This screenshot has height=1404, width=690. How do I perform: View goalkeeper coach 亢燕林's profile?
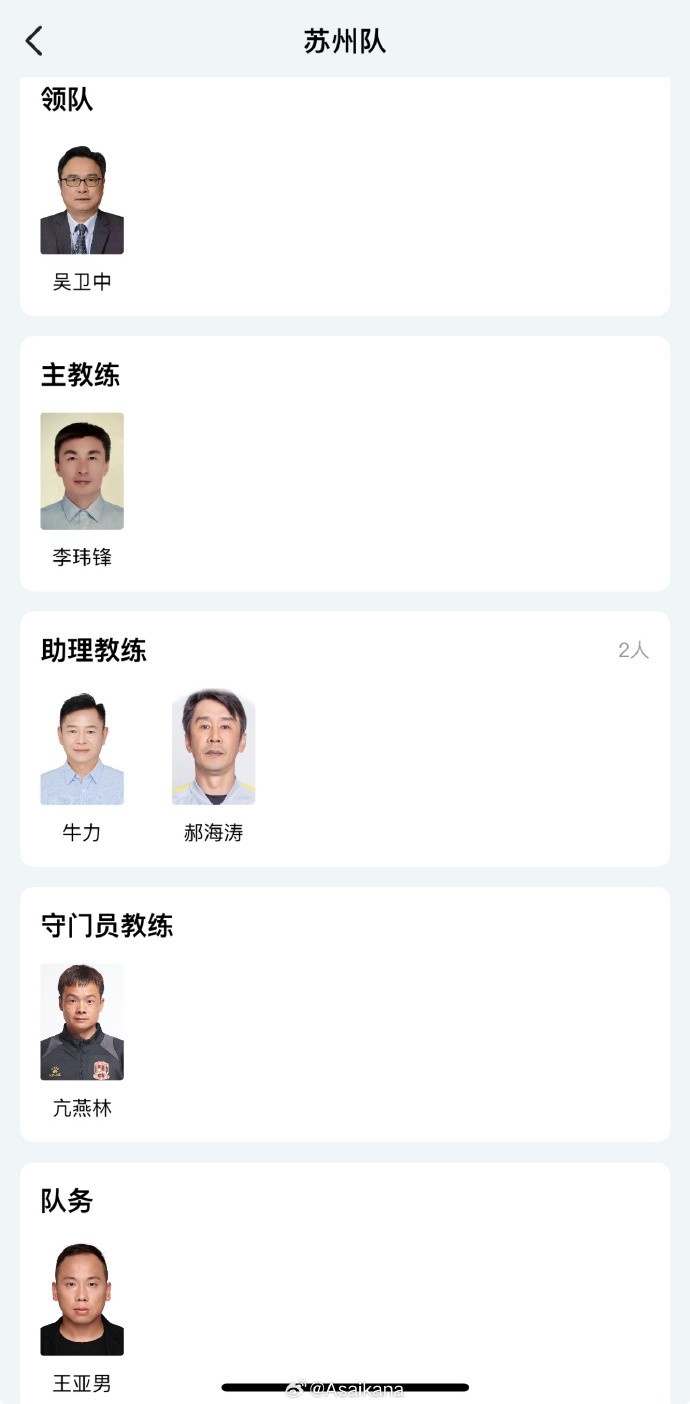pos(82,1022)
